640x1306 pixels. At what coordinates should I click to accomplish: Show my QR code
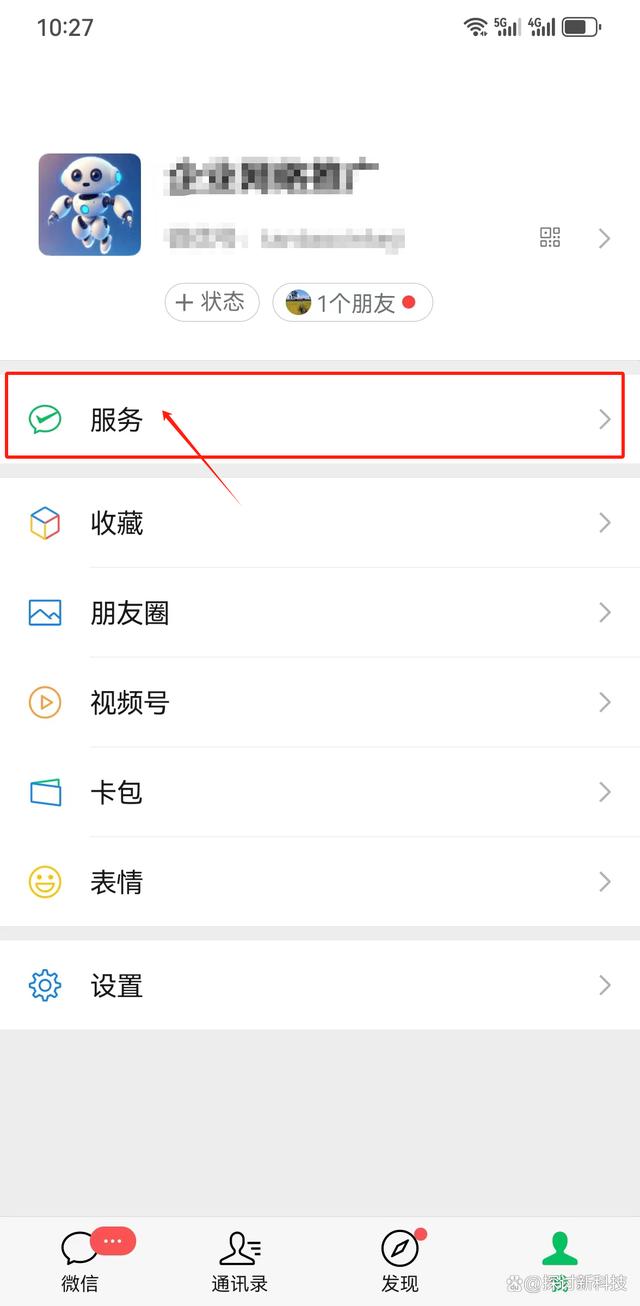pos(550,238)
